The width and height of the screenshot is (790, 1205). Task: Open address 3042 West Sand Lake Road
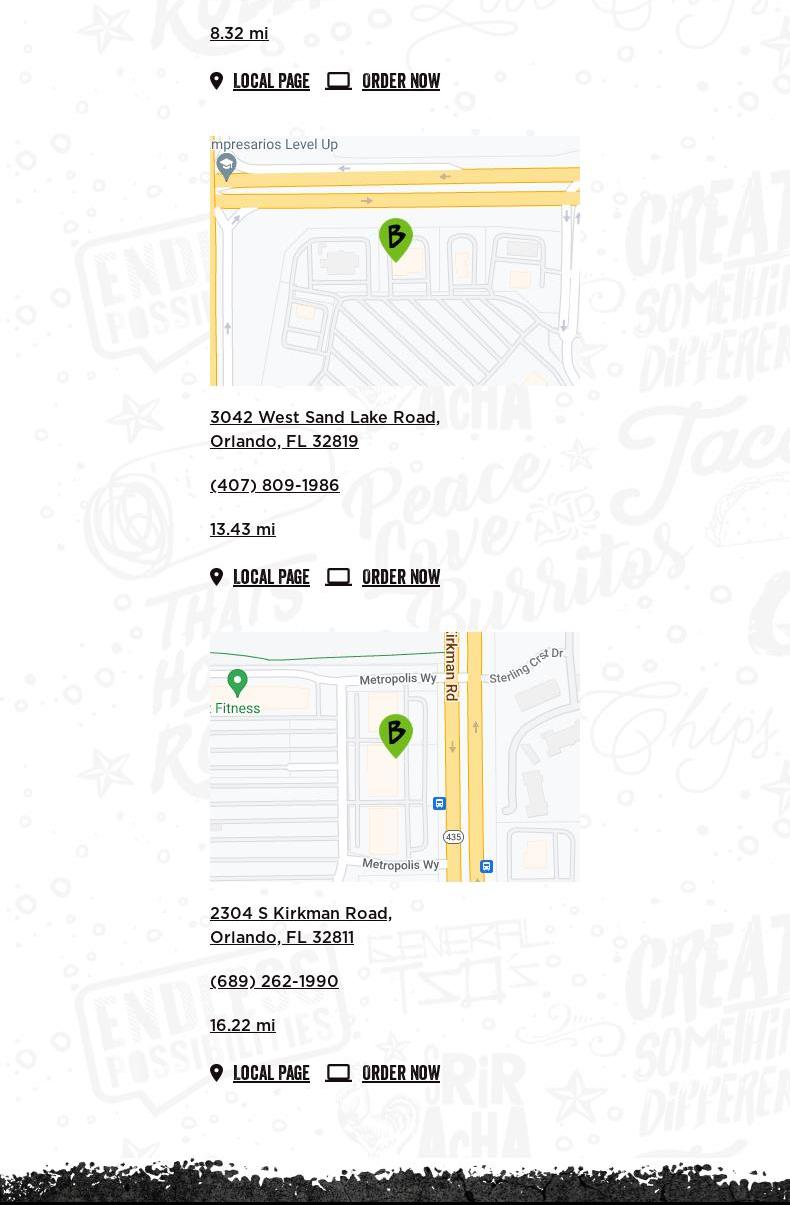point(324,429)
